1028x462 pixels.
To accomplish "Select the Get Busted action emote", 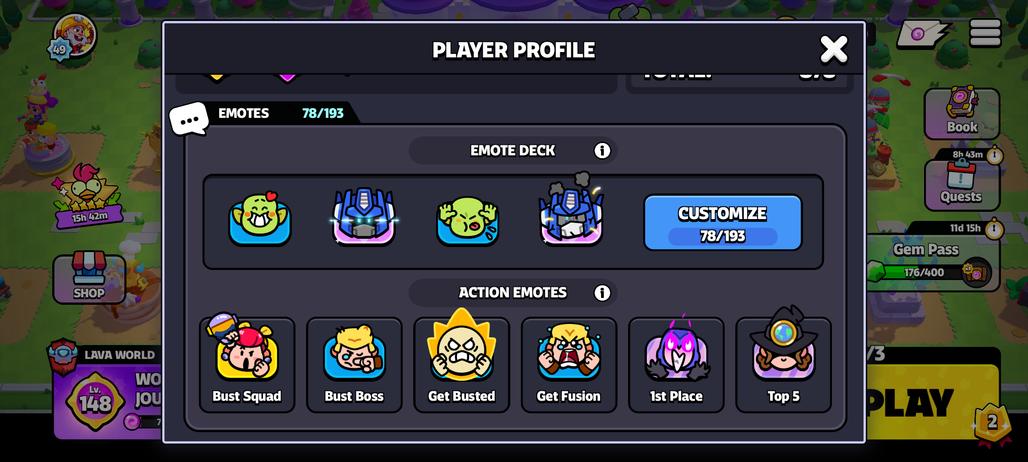I will 461,364.
